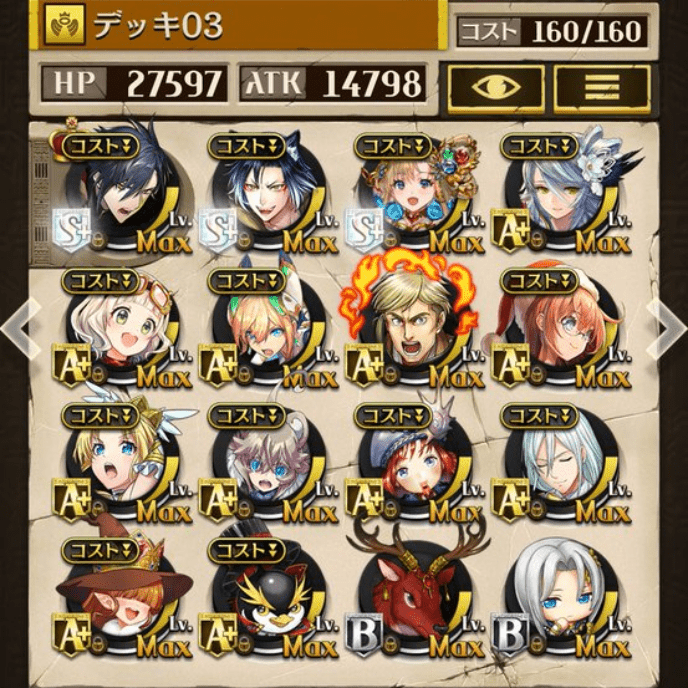
Task: Select the red reindeer B-rank character
Action: click(x=411, y=599)
